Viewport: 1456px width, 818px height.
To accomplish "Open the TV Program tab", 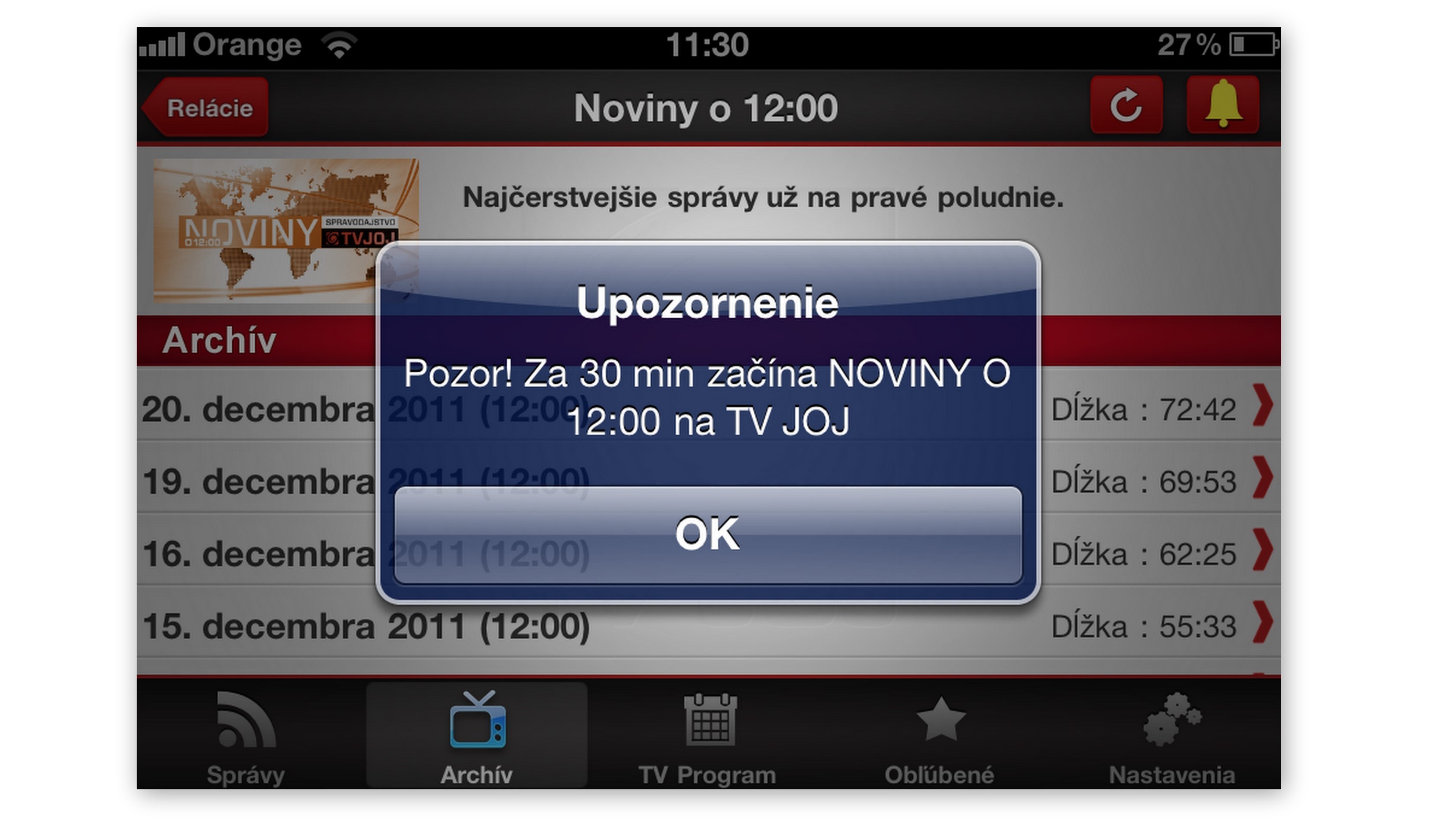I will [708, 737].
